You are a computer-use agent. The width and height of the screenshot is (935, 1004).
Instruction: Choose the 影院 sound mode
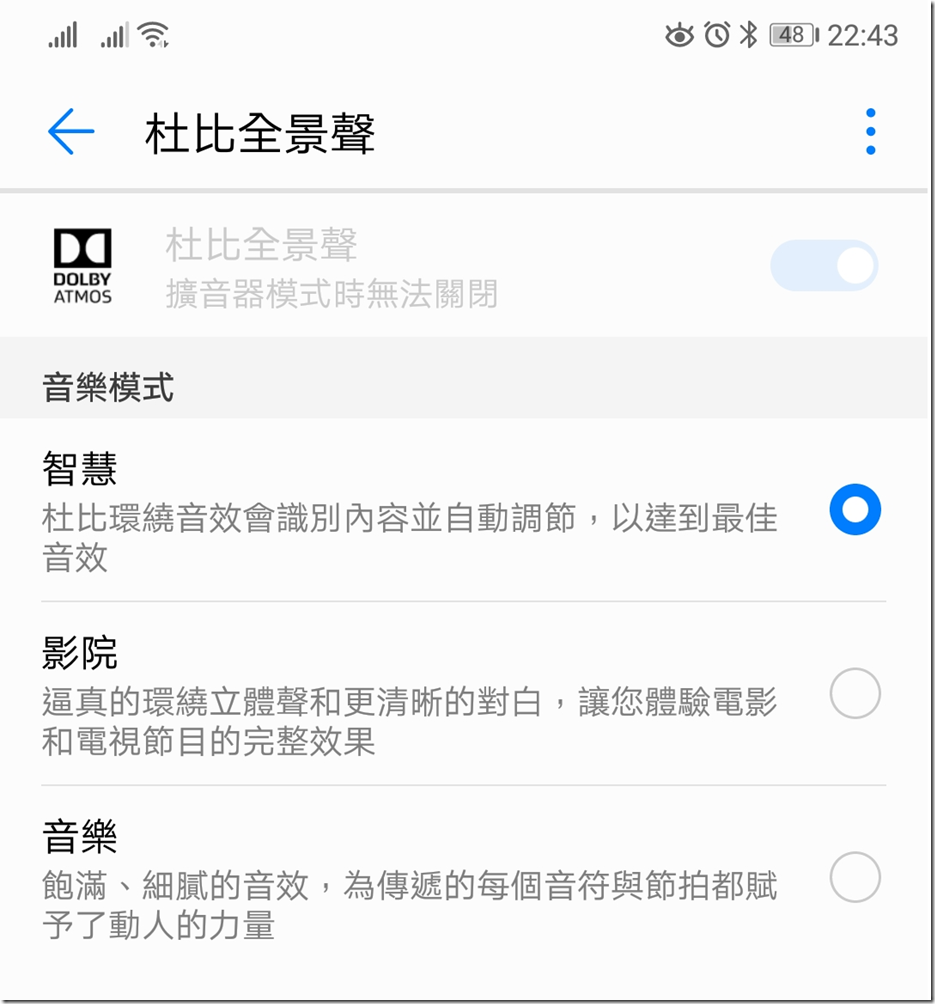(854, 694)
